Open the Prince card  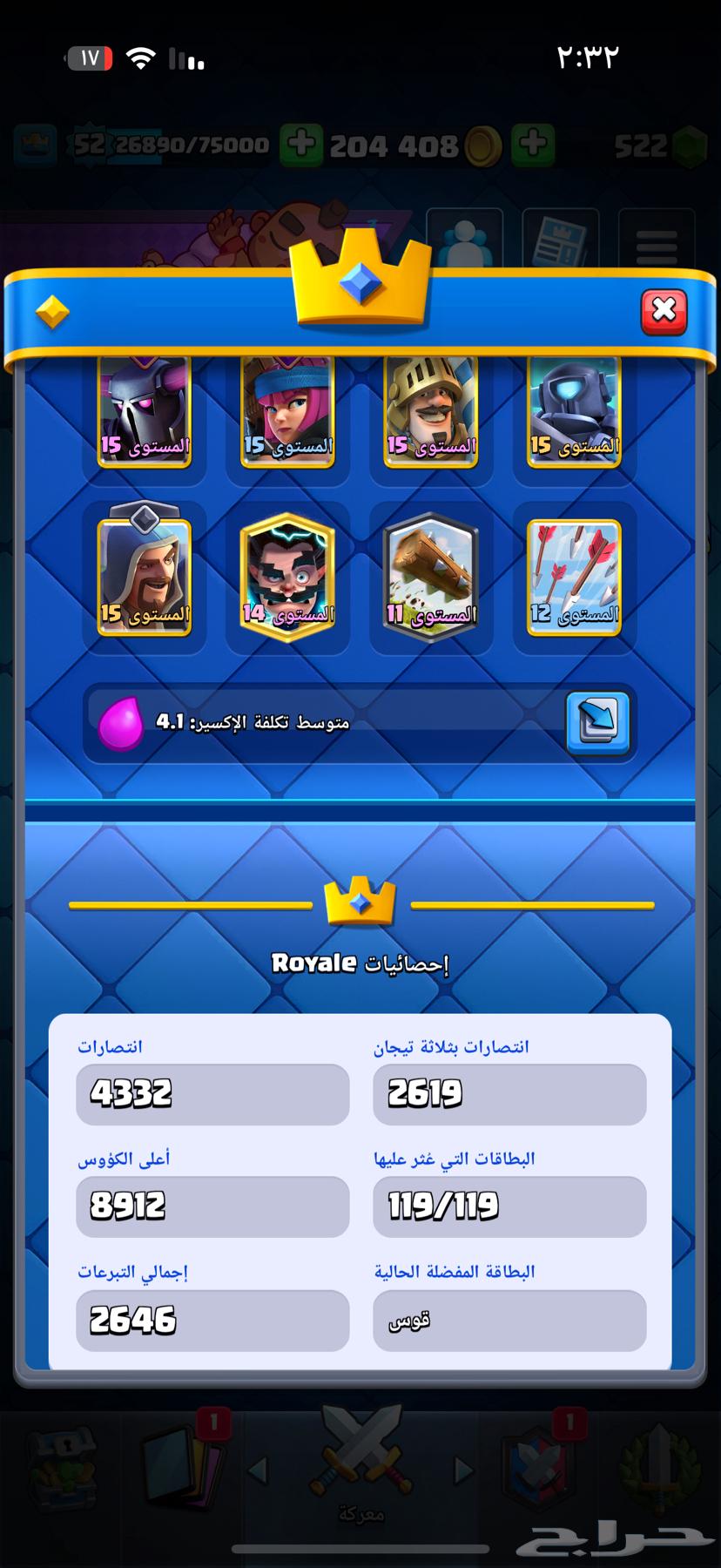coord(431,411)
